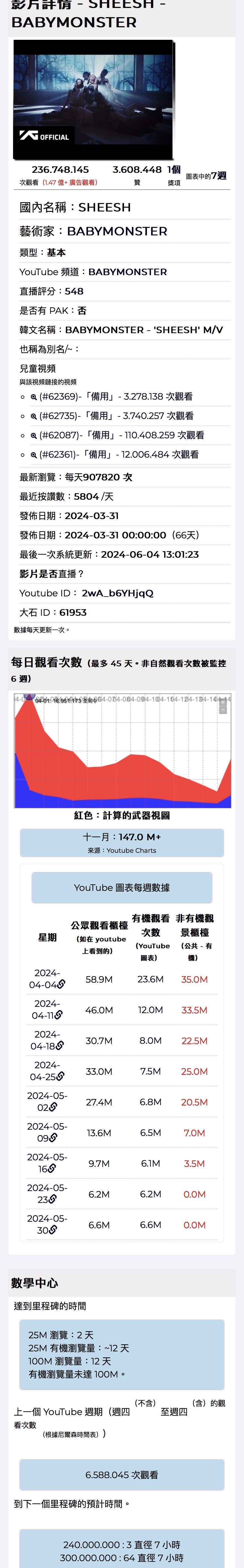Follow the link icon beside 2024-04-25
This screenshot has height=1568, width=244.
click(x=60, y=1076)
